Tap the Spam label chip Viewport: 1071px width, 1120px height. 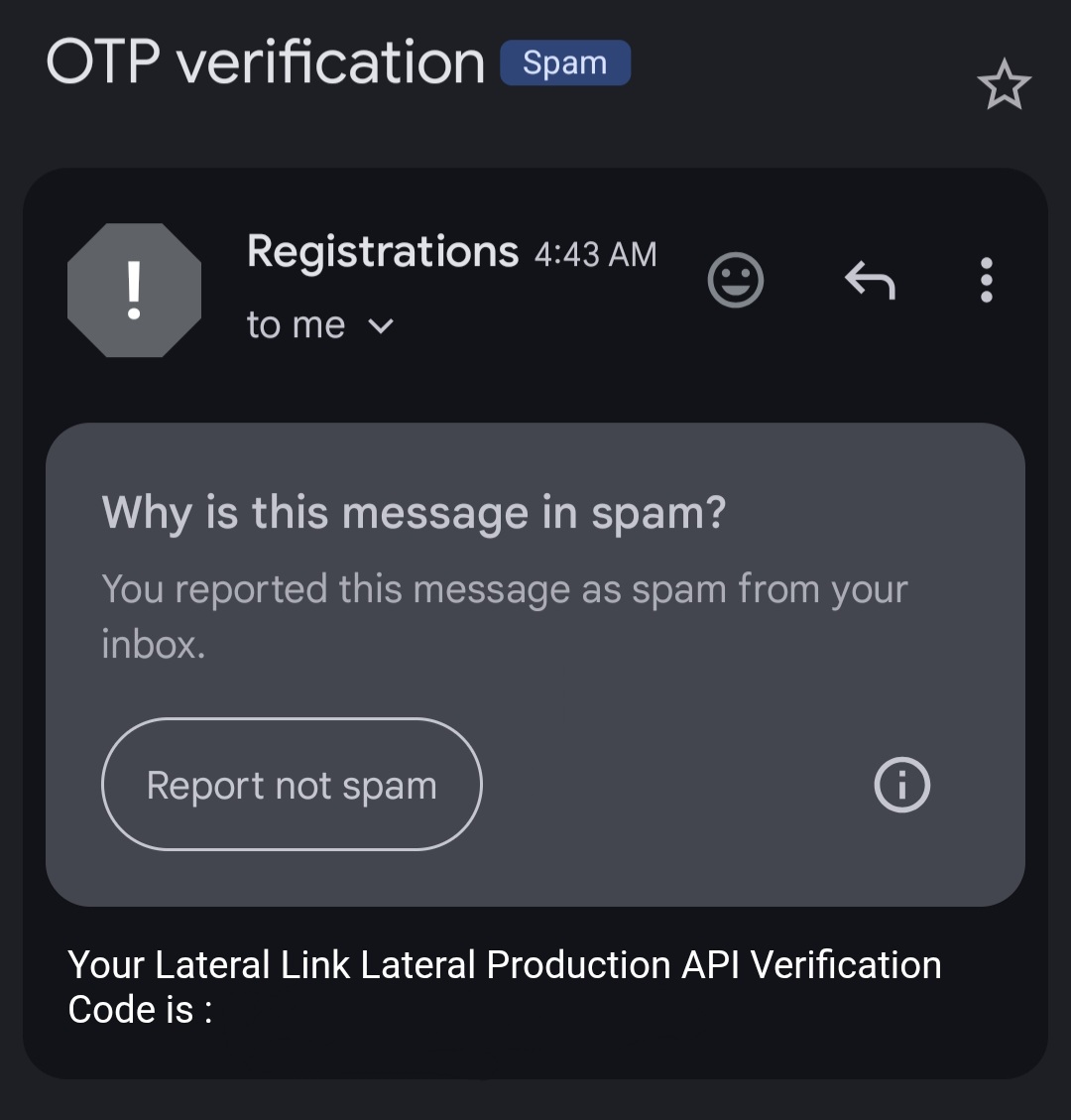(x=565, y=62)
